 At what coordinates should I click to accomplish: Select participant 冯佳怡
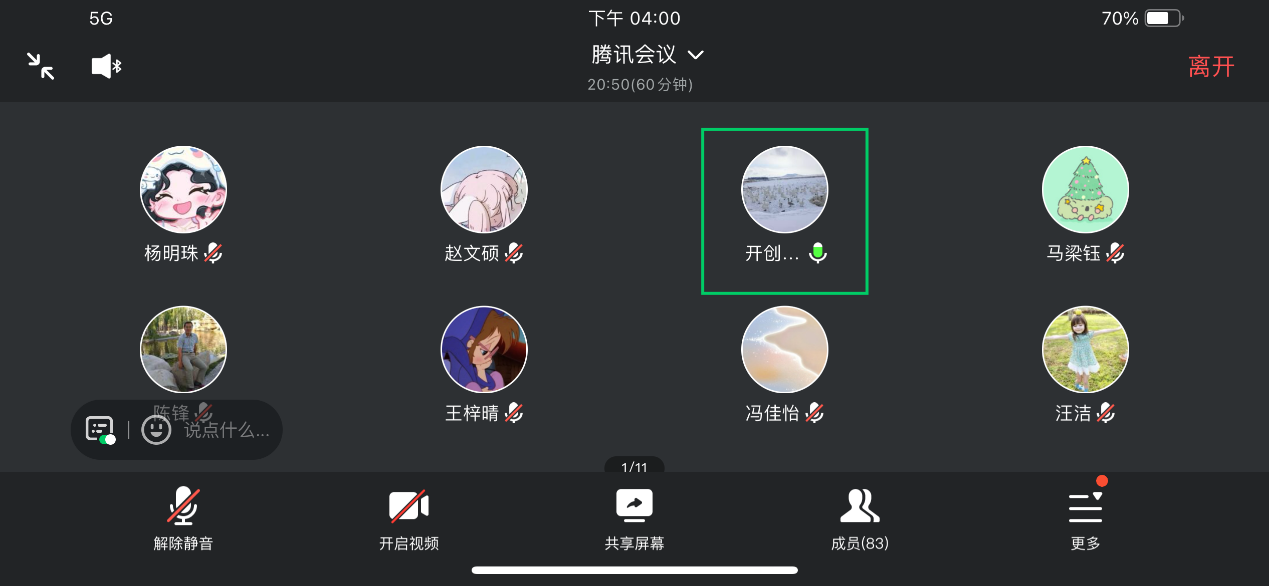coord(785,350)
